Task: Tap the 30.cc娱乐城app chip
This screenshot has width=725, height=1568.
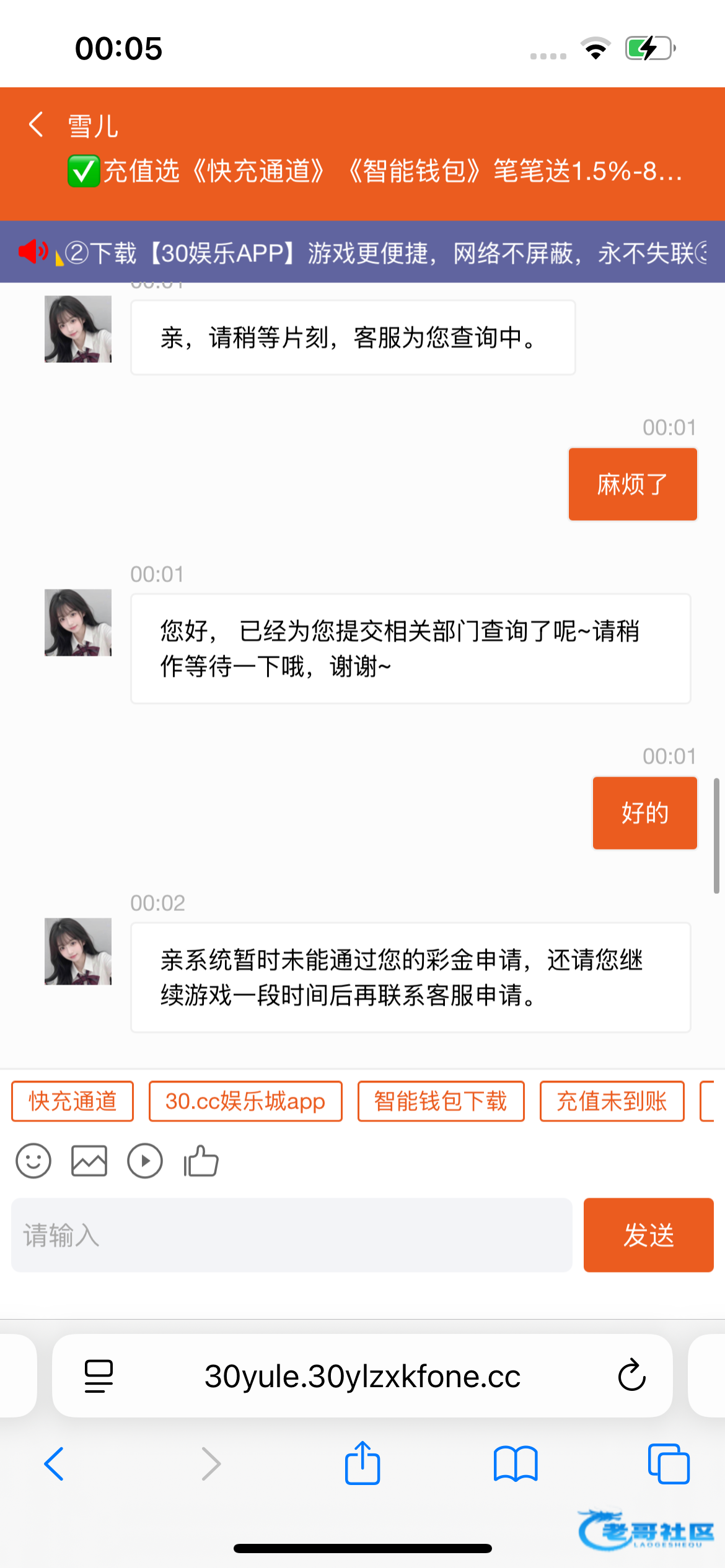Action: (x=245, y=1101)
